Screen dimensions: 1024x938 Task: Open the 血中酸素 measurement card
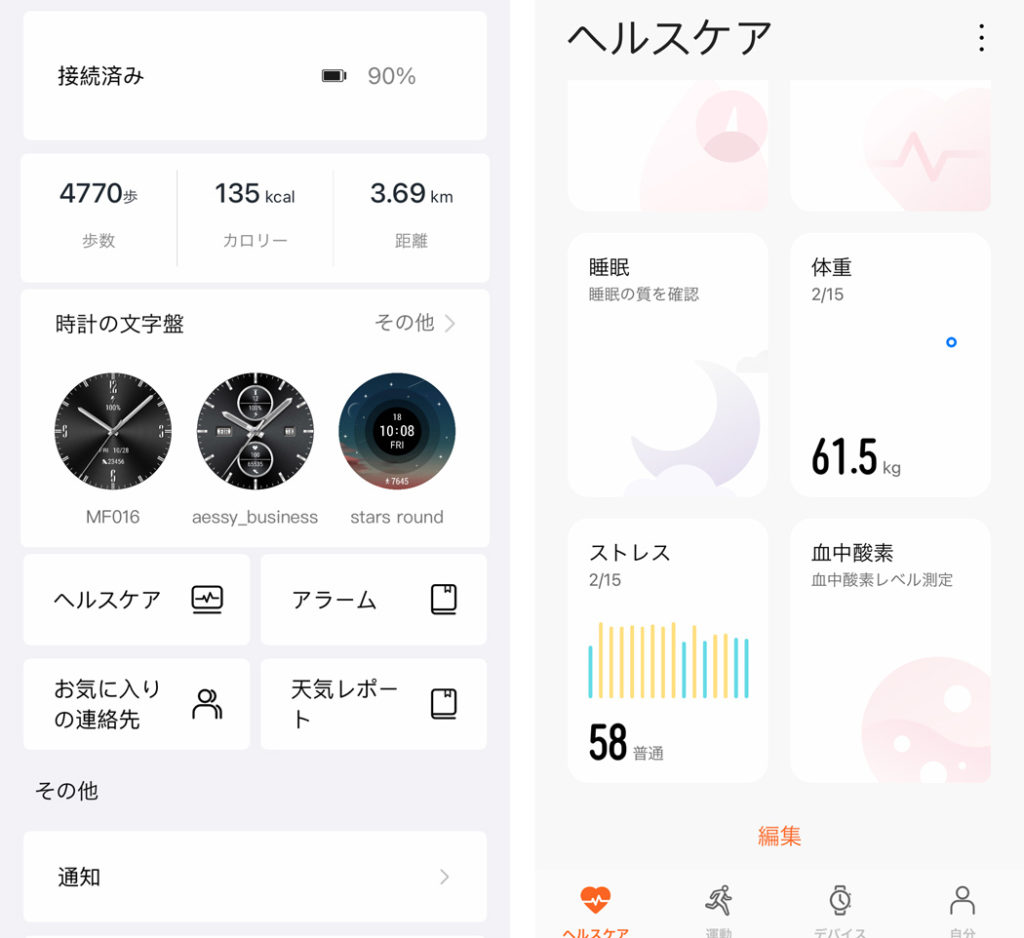pyautogui.click(x=890, y=650)
